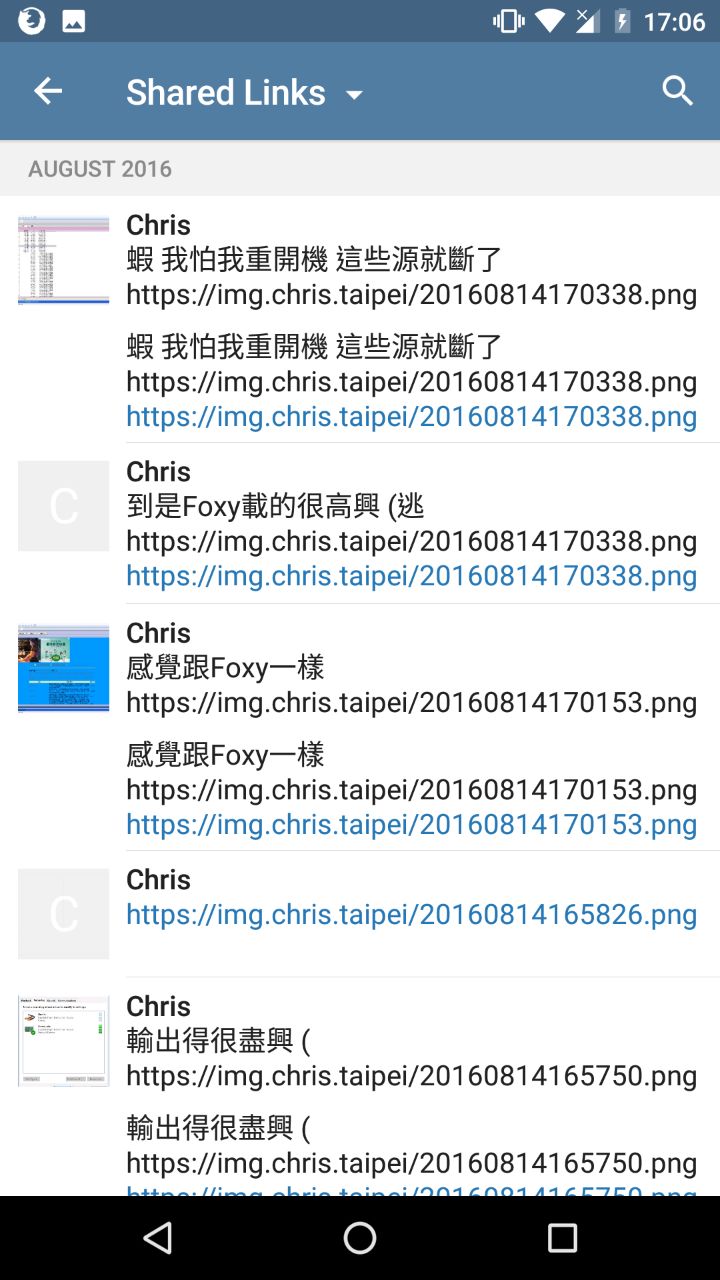720x1280 pixels.
Task: Open recent apps from the navigation bar
Action: [x=562, y=1238]
